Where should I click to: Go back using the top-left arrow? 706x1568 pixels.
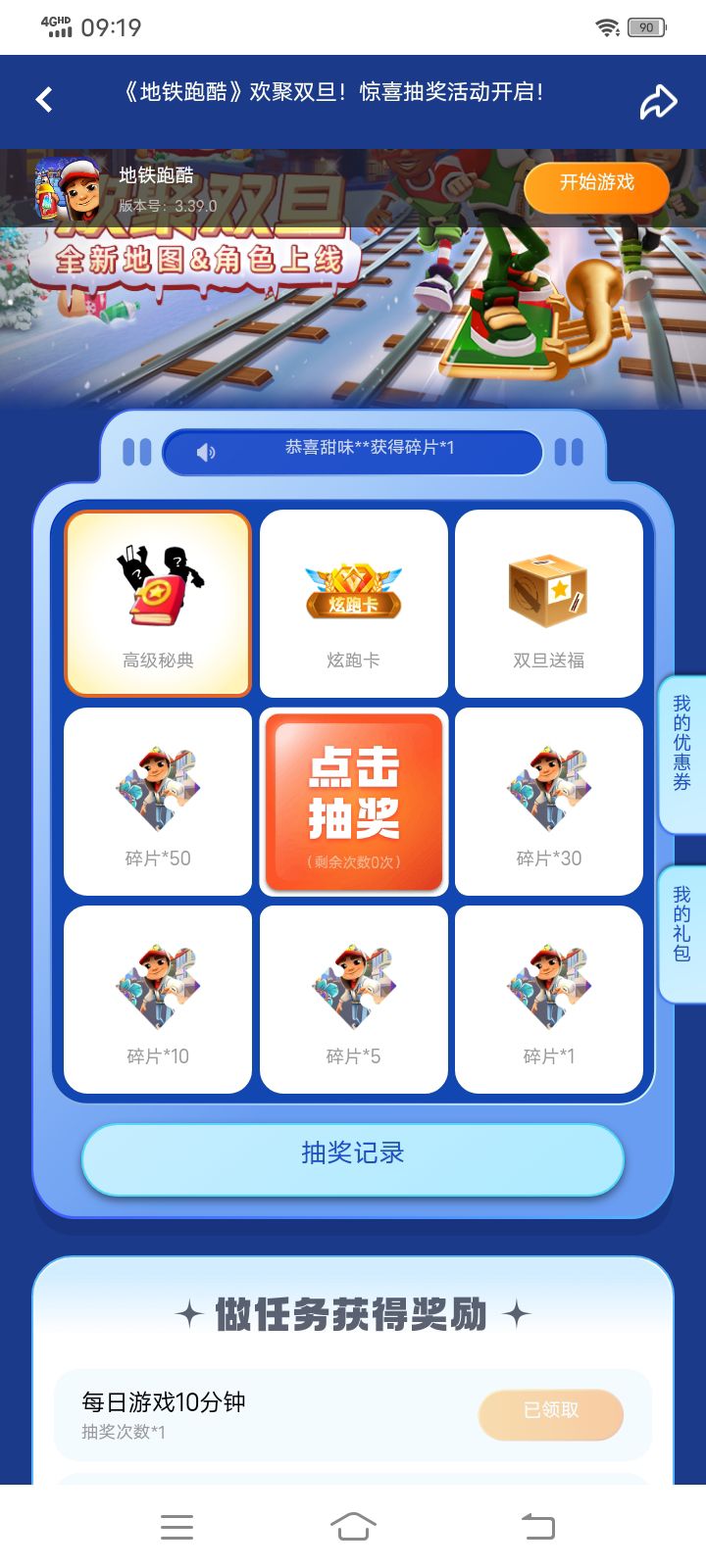pos(44,99)
